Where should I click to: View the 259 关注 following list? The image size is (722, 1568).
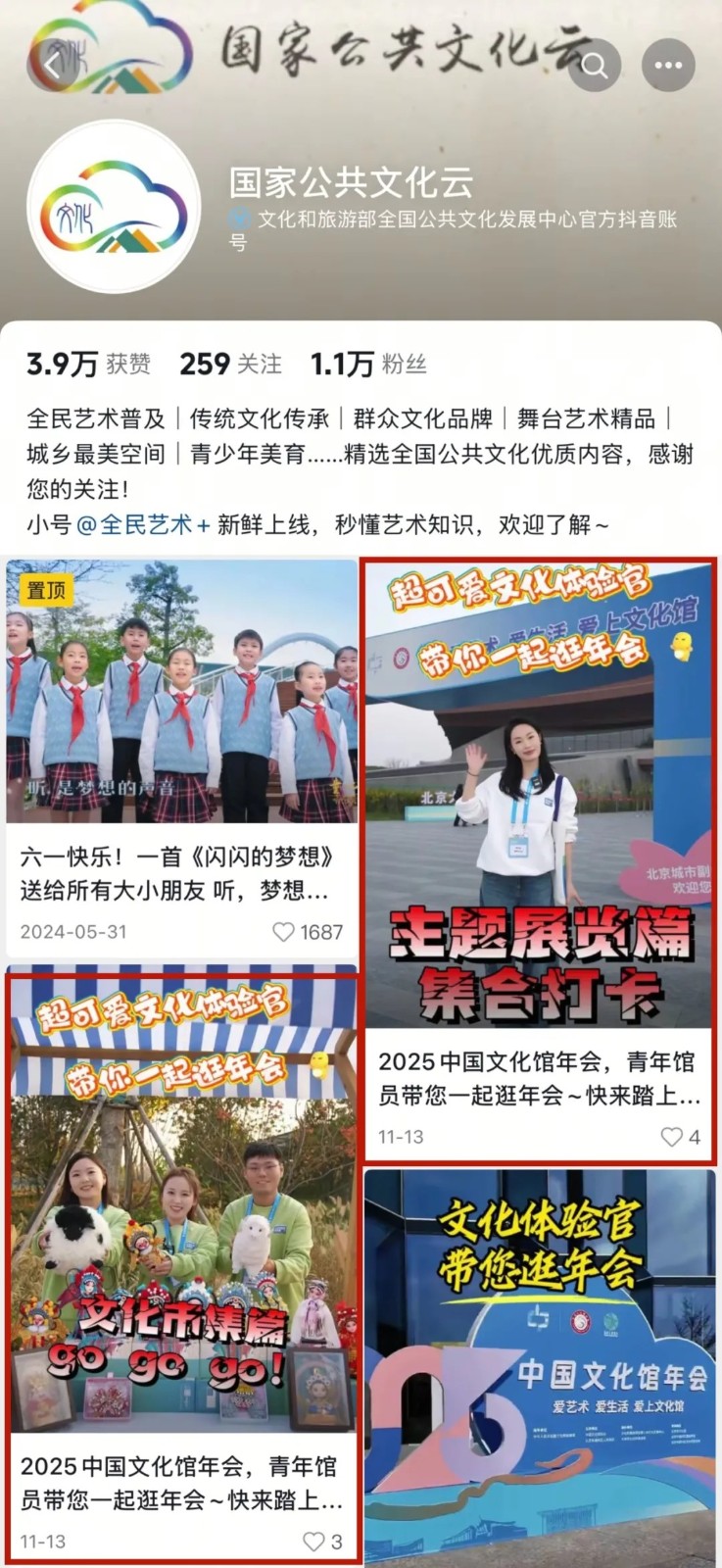point(230,365)
